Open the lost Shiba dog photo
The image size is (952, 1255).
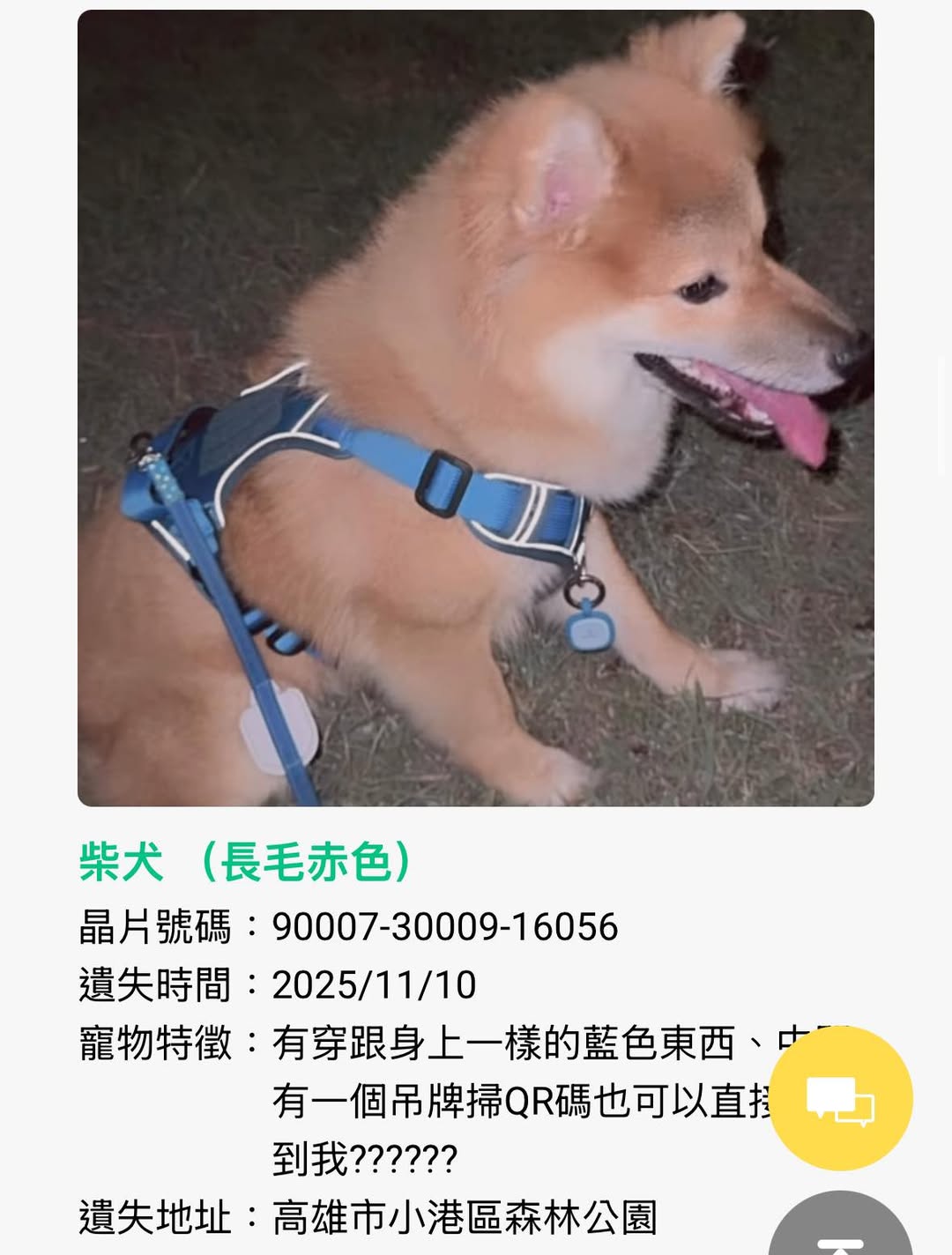pos(476,408)
